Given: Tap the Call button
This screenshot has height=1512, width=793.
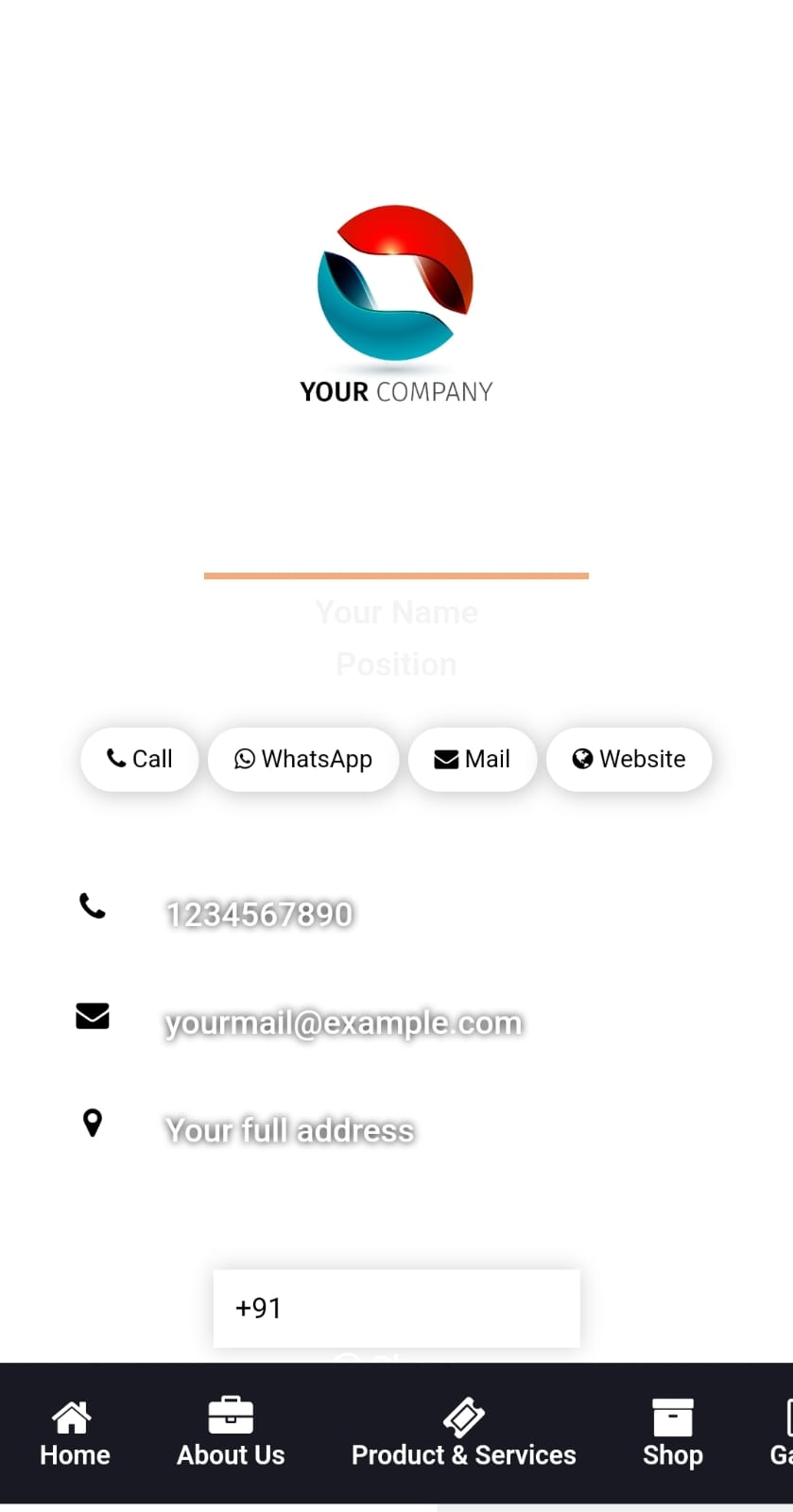Looking at the screenshot, I should (140, 759).
